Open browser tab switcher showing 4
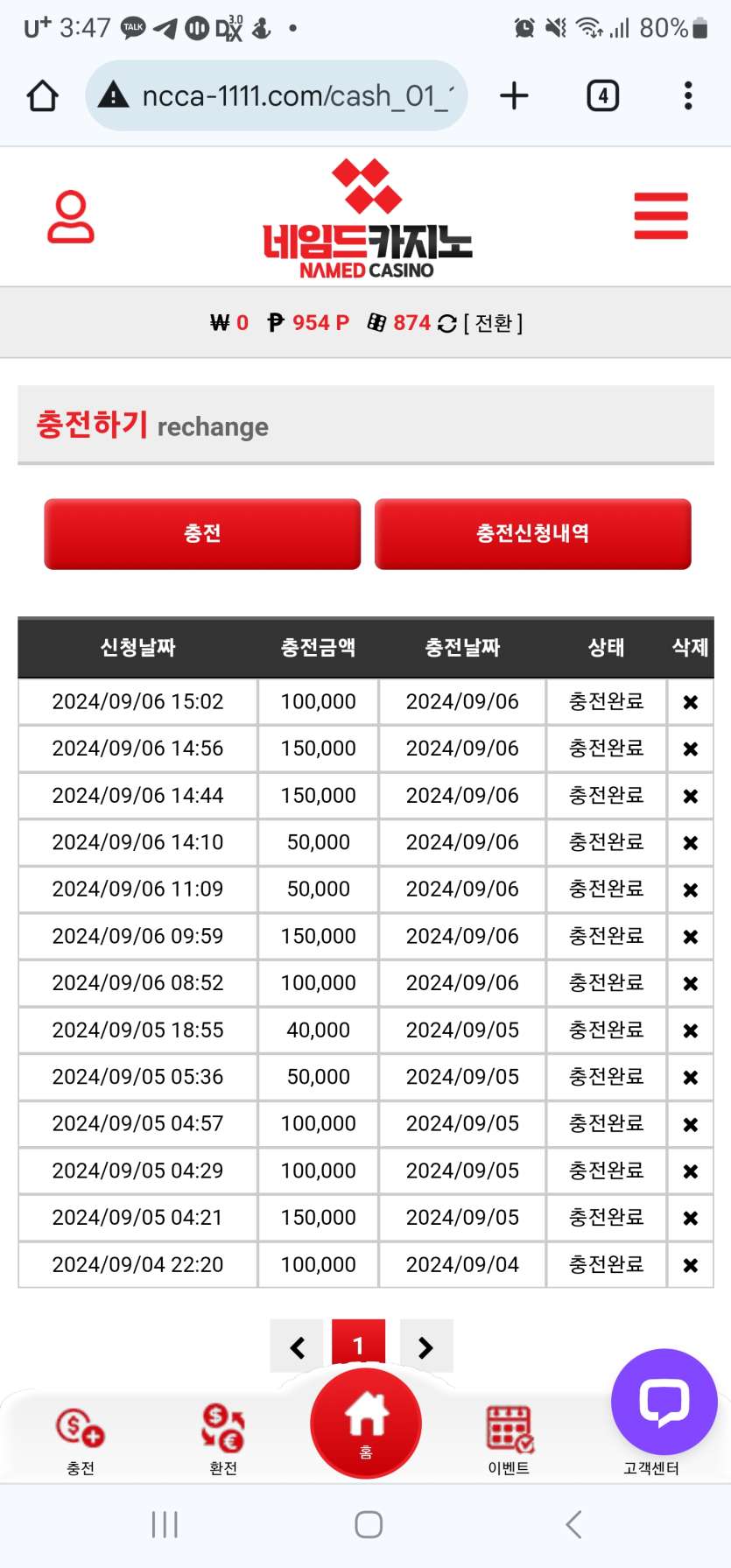The image size is (731, 1568). (602, 95)
